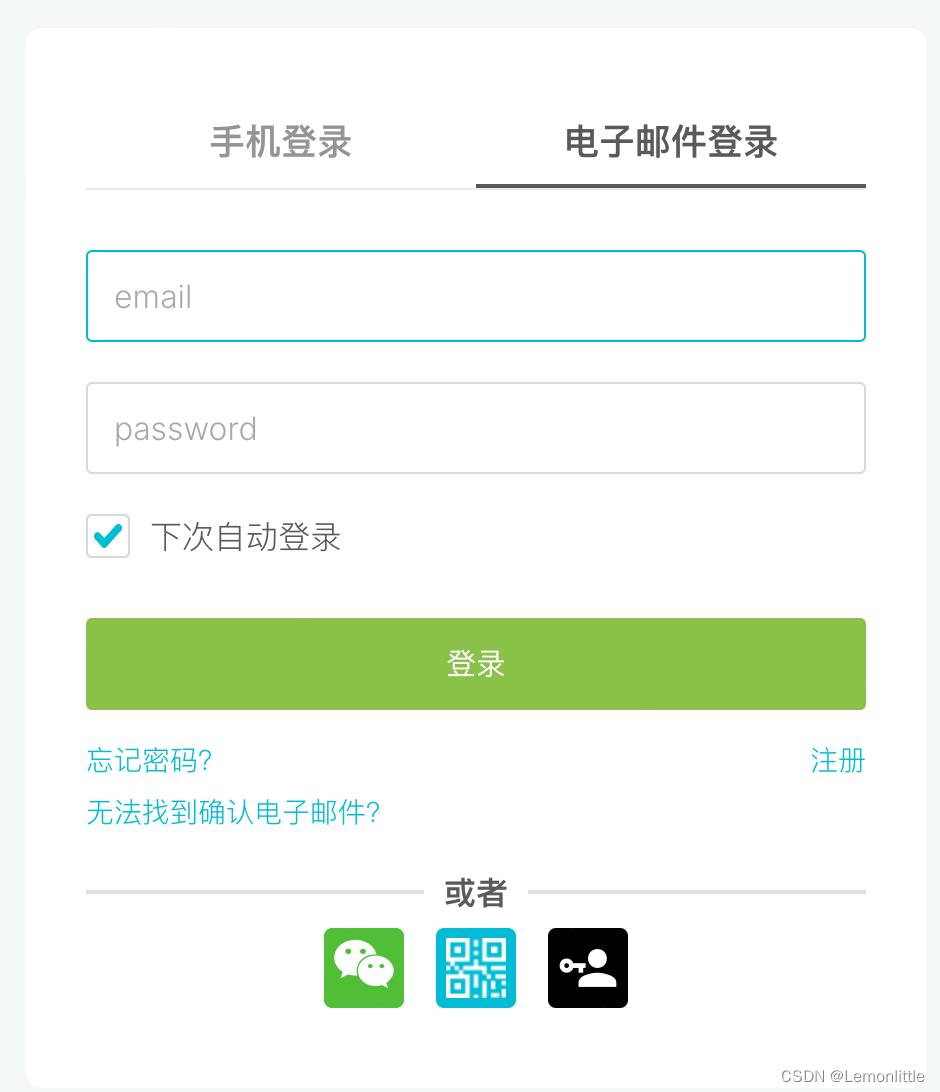The width and height of the screenshot is (940, 1092).
Task: Uncheck the 下次自动登录 checkbox
Action: pyautogui.click(x=108, y=536)
